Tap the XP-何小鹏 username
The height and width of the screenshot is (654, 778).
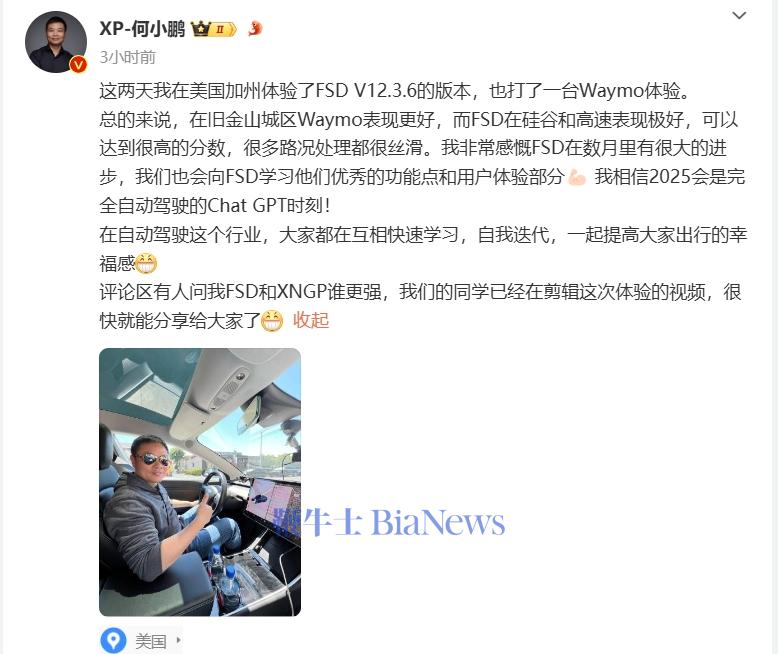tap(142, 28)
